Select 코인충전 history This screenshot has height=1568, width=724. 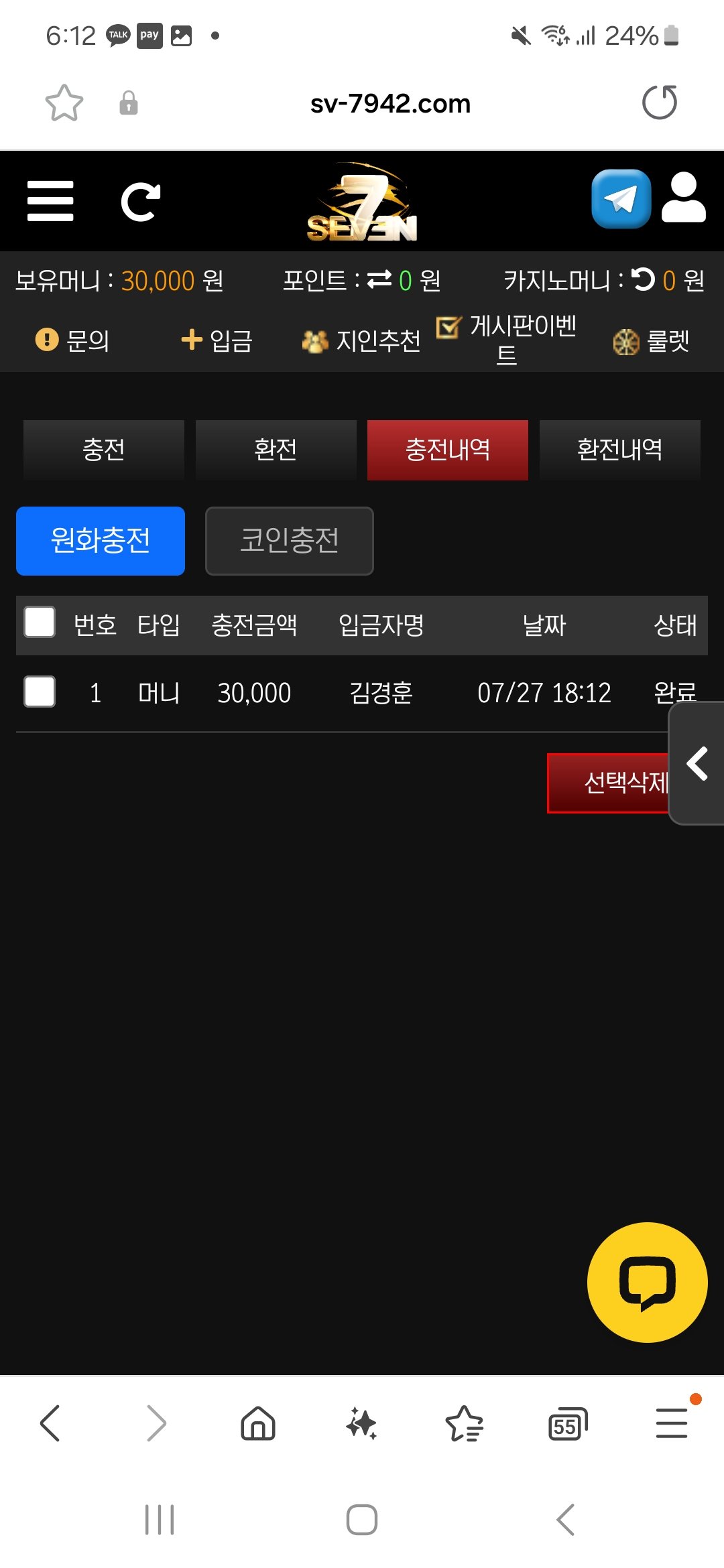coord(289,541)
